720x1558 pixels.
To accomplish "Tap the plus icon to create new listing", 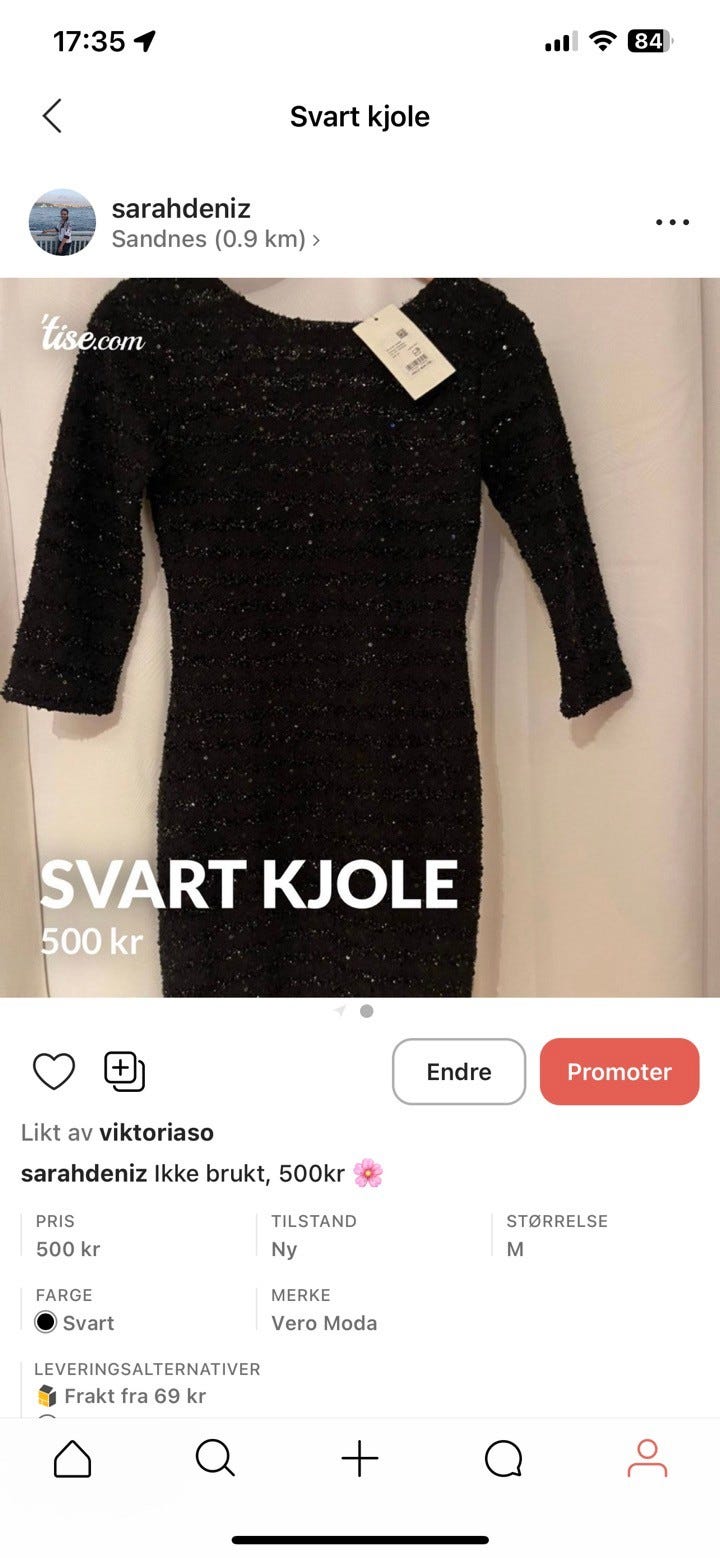I will [359, 1459].
